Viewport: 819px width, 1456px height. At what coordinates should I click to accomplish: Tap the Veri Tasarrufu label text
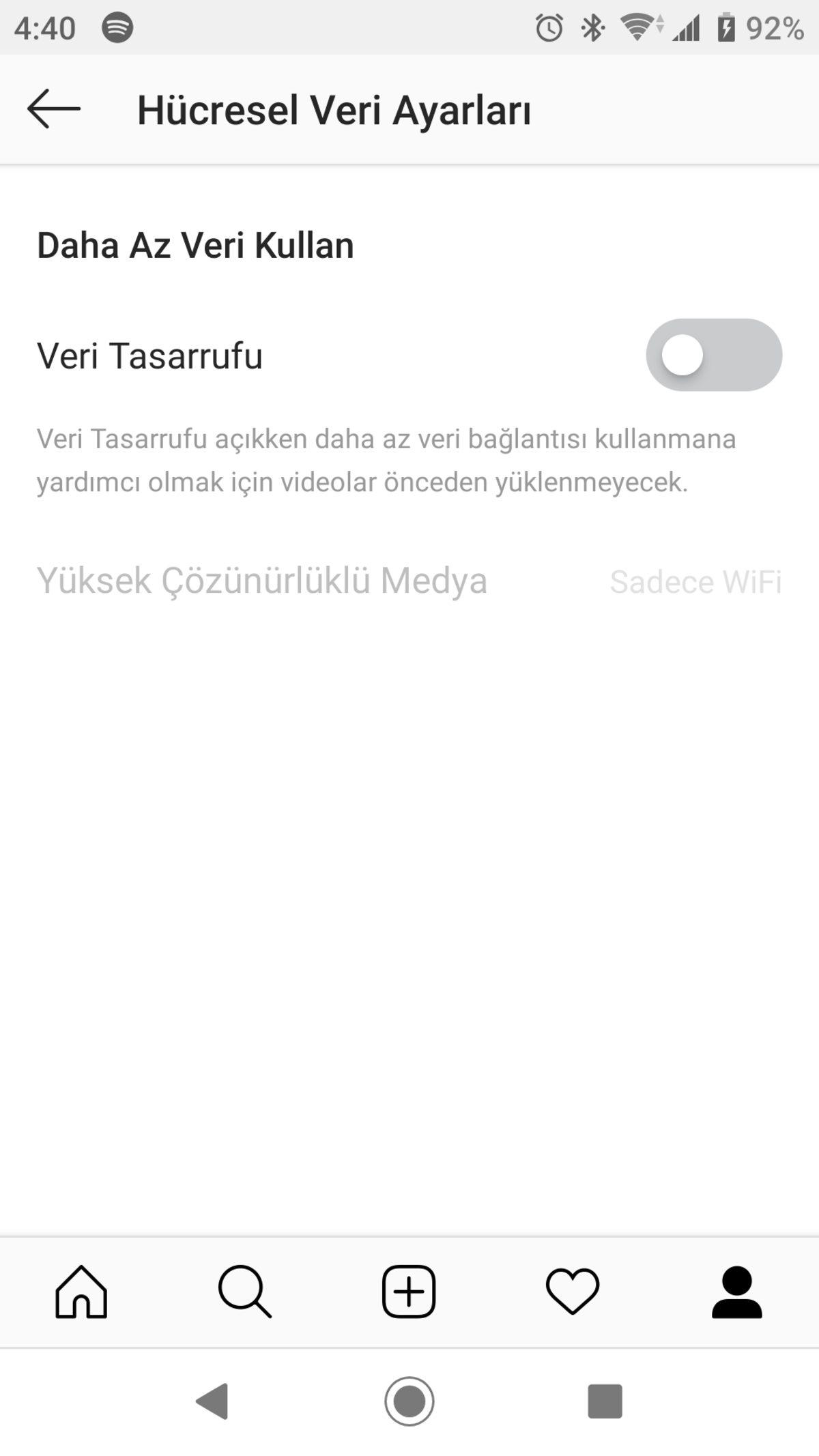pos(151,355)
